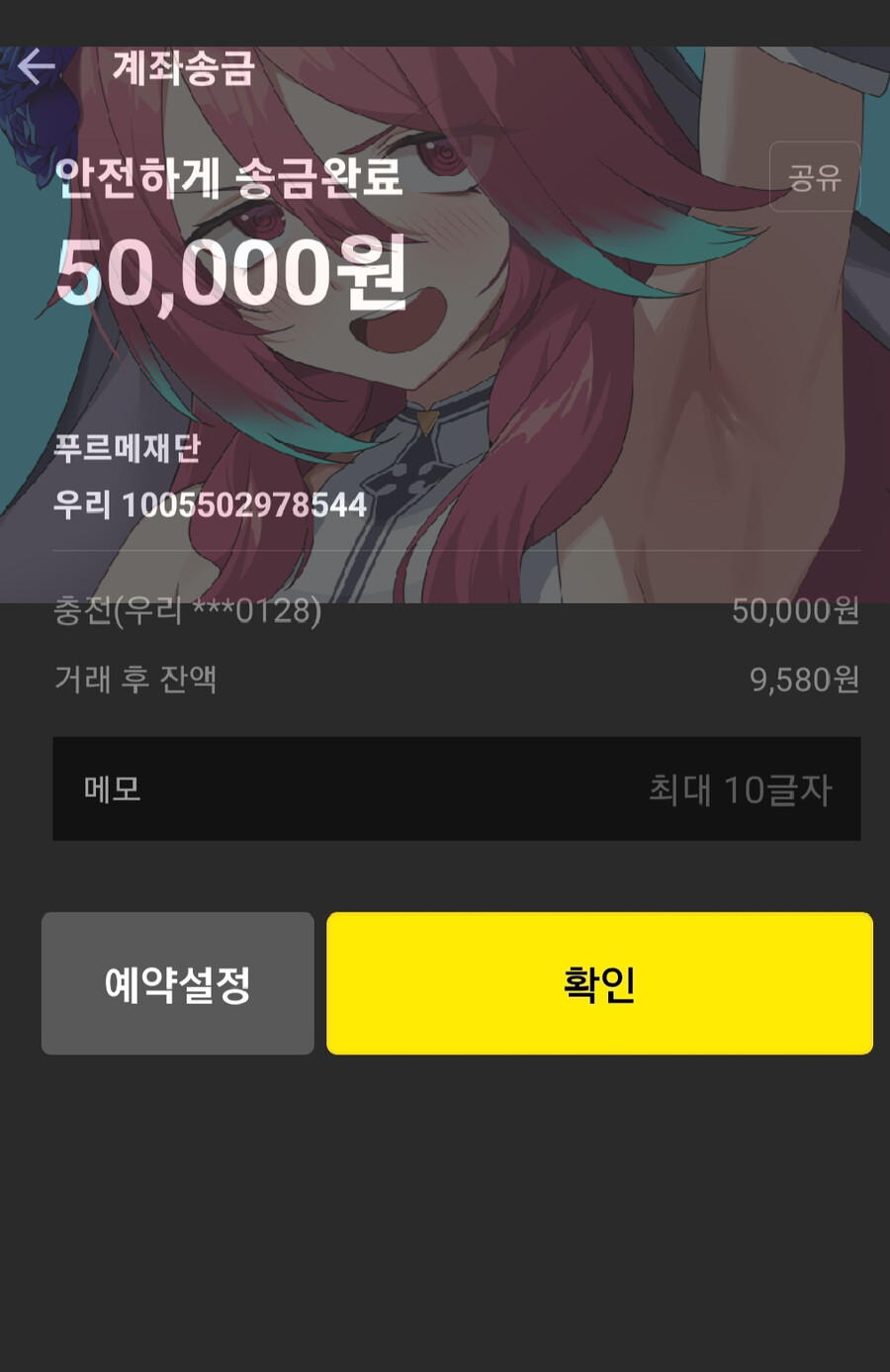The width and height of the screenshot is (890, 1372).
Task: Go back using the arrow icon
Action: 37,67
